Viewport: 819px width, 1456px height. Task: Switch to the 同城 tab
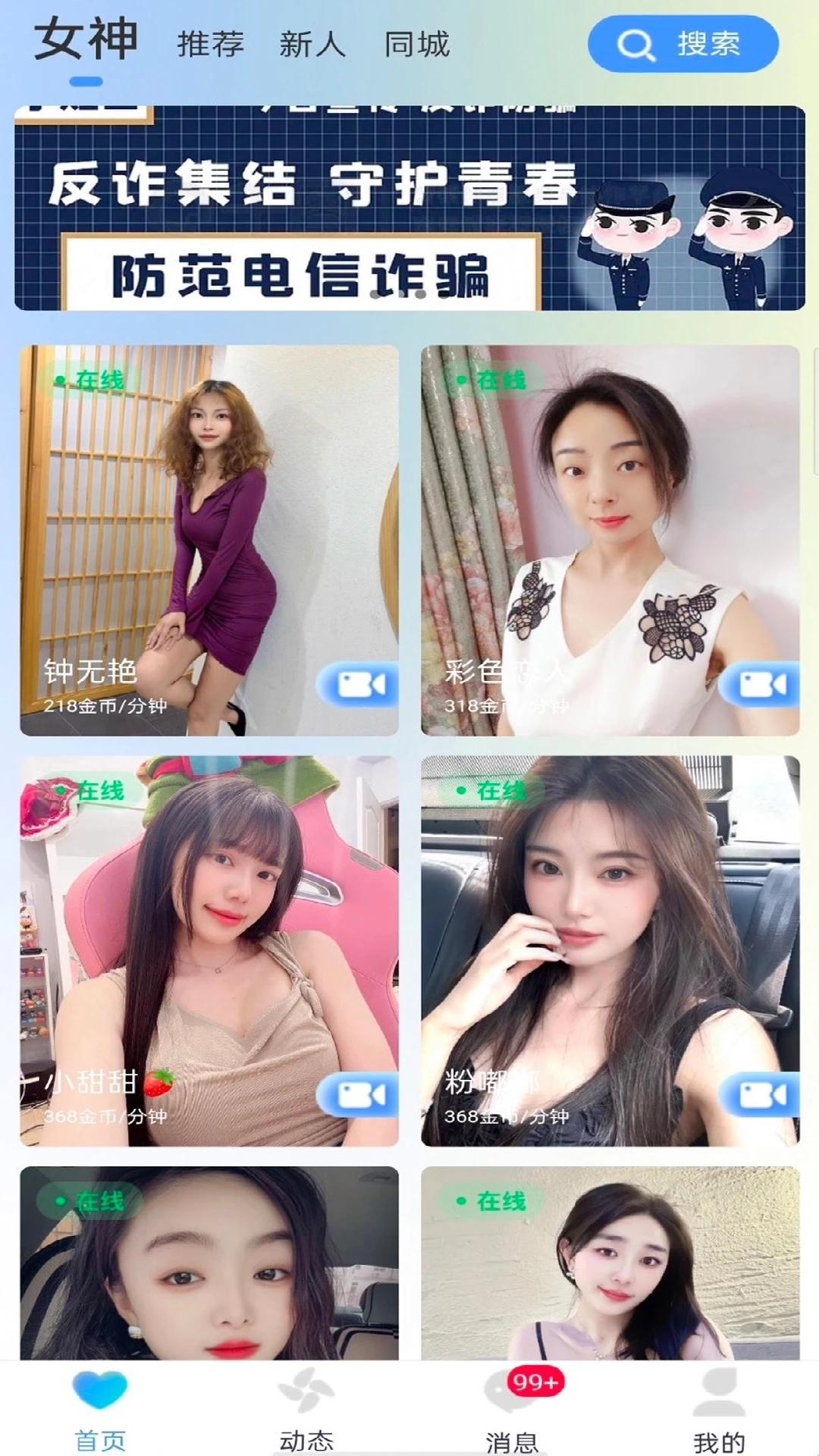click(x=417, y=44)
